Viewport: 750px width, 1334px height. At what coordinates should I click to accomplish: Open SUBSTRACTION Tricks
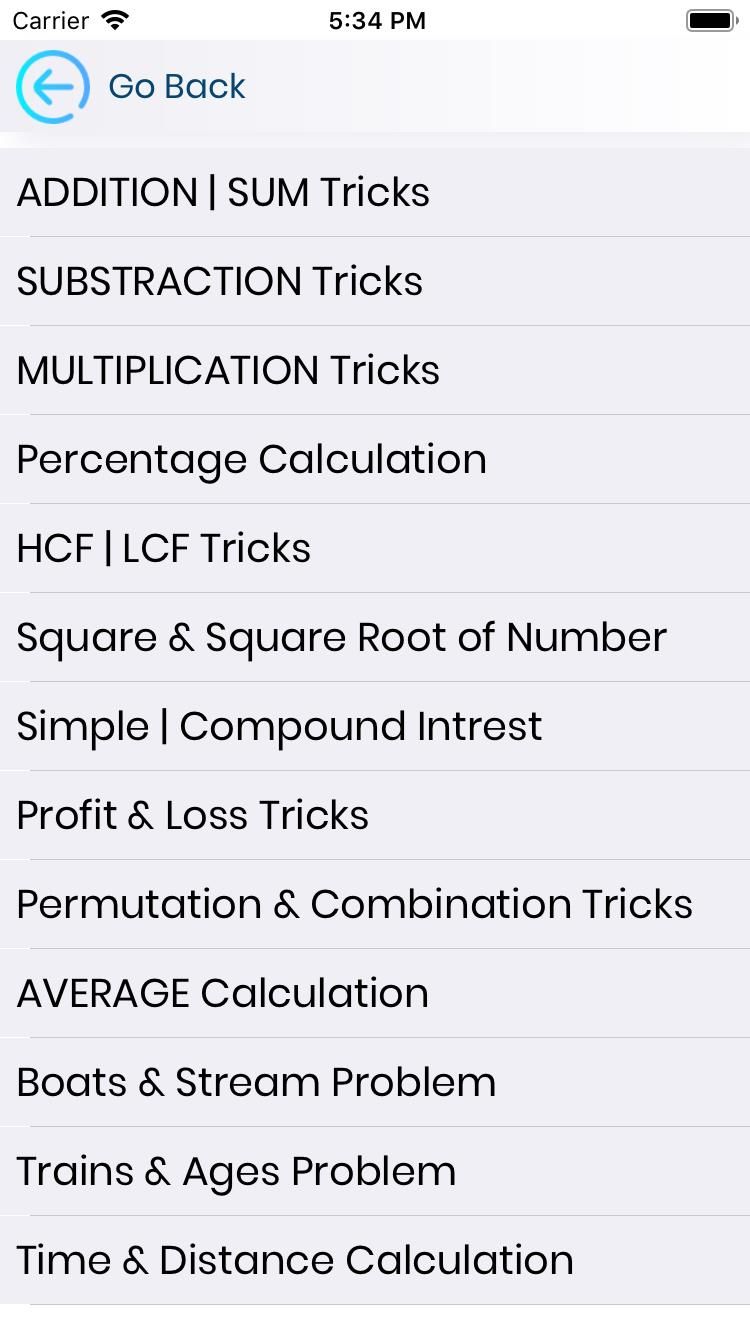click(x=375, y=281)
